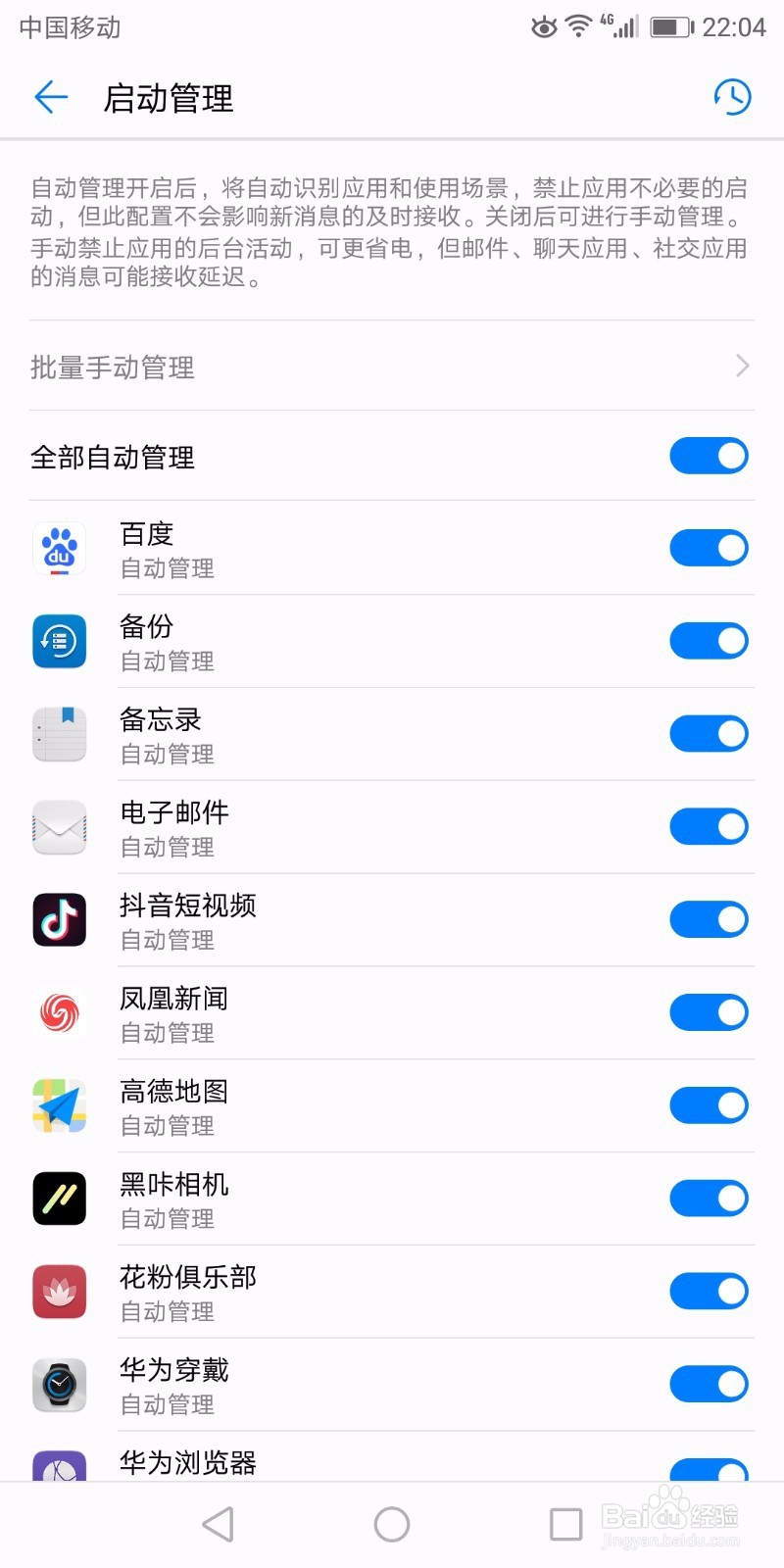This screenshot has width=784, height=1568.
Task: Toggle 电子邮件 auto-manage switch
Action: 709,826
